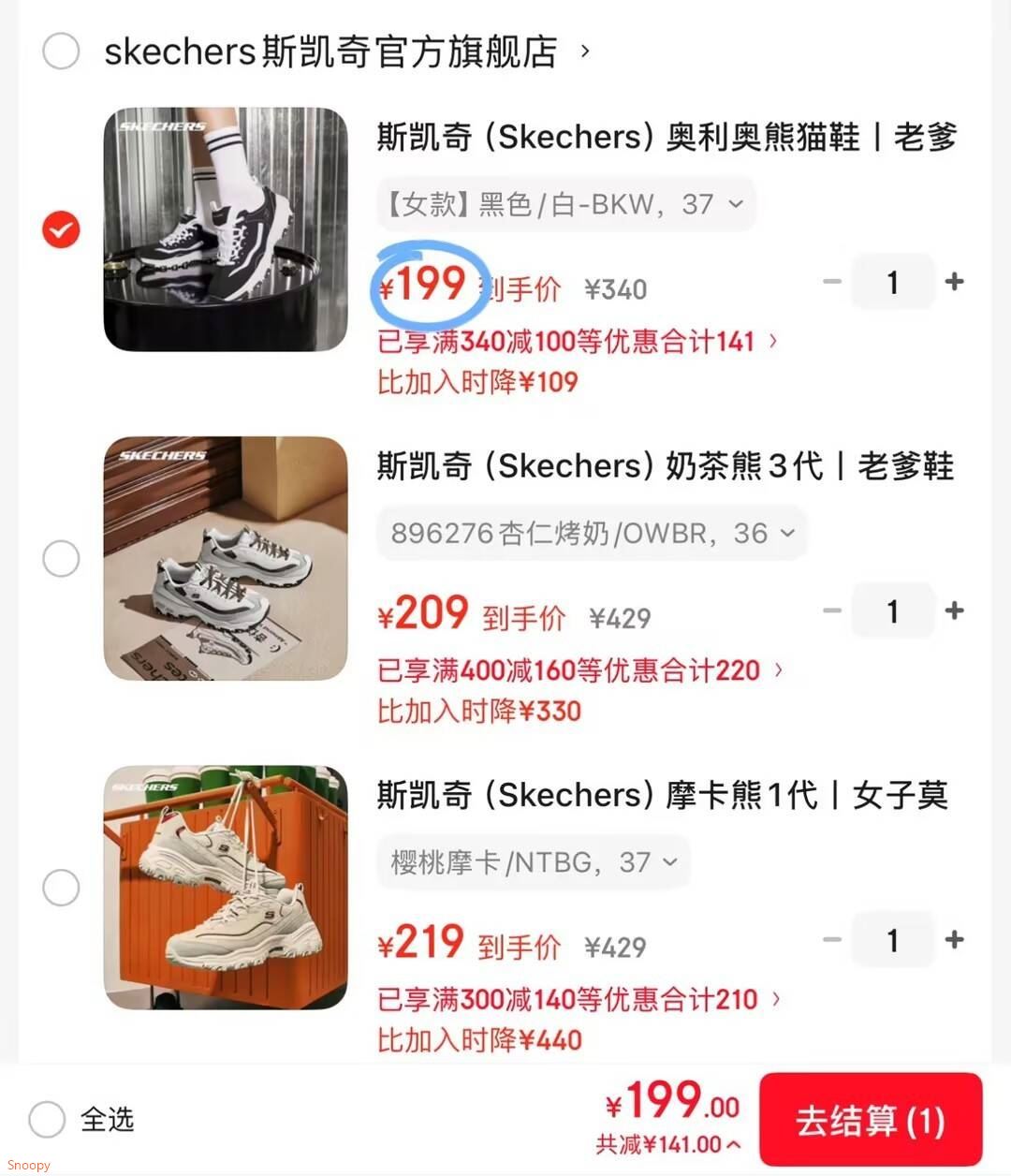
Task: Check the 奶茶熊3代 item
Action: click(x=61, y=558)
